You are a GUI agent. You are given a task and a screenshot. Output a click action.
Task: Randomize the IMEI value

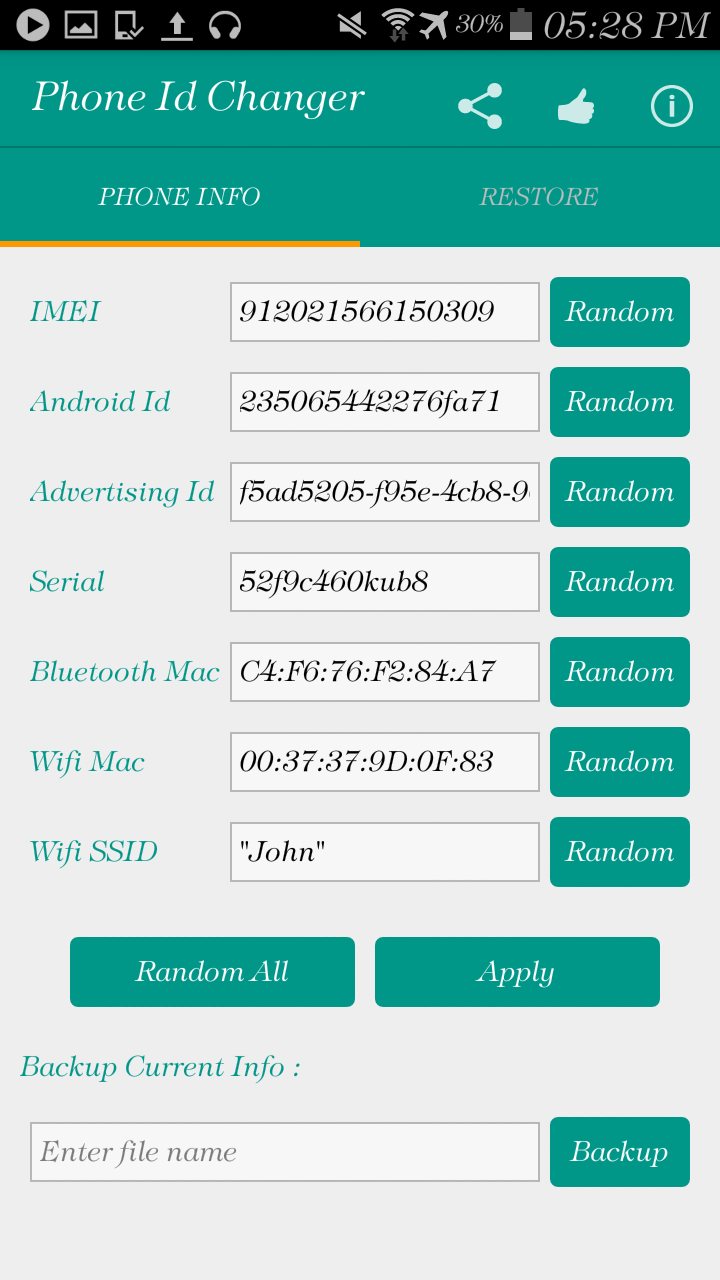[x=620, y=312]
